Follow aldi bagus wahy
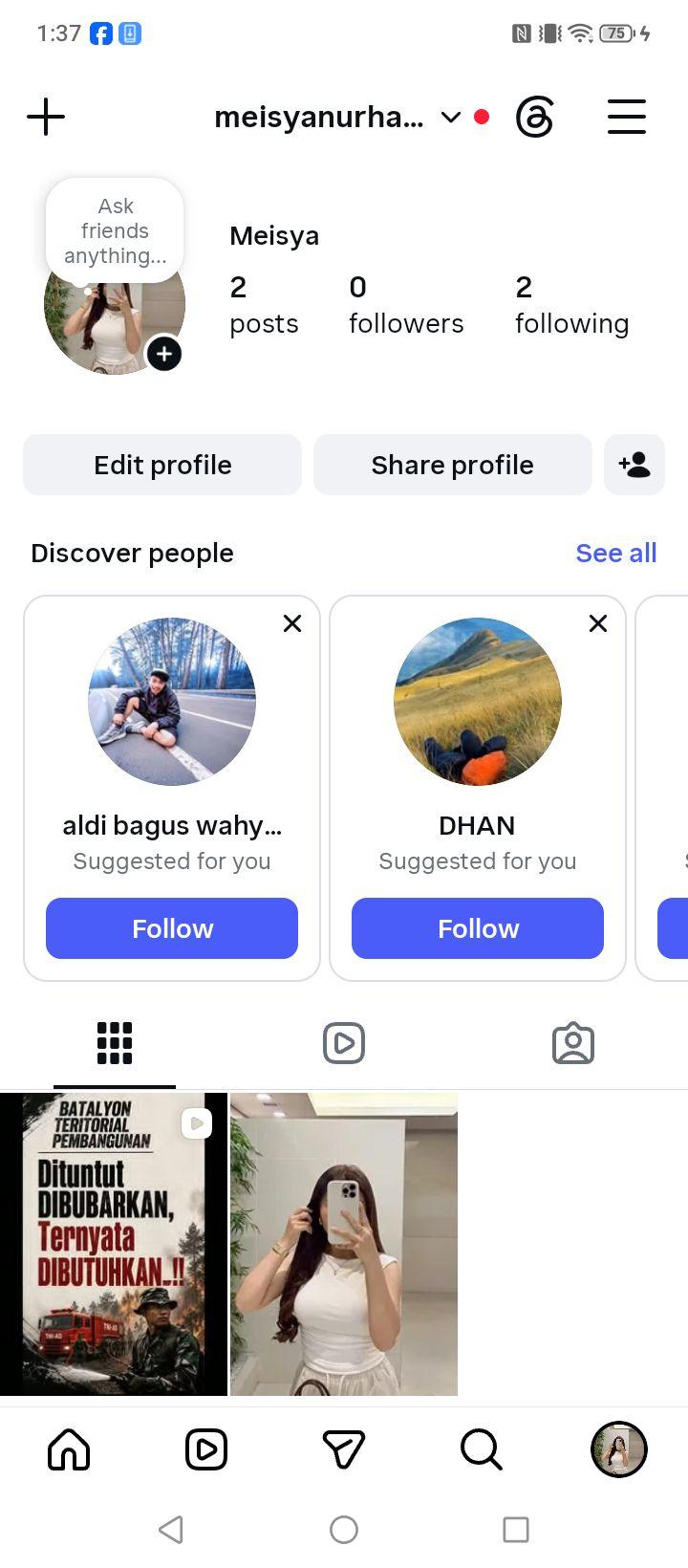 [x=172, y=928]
